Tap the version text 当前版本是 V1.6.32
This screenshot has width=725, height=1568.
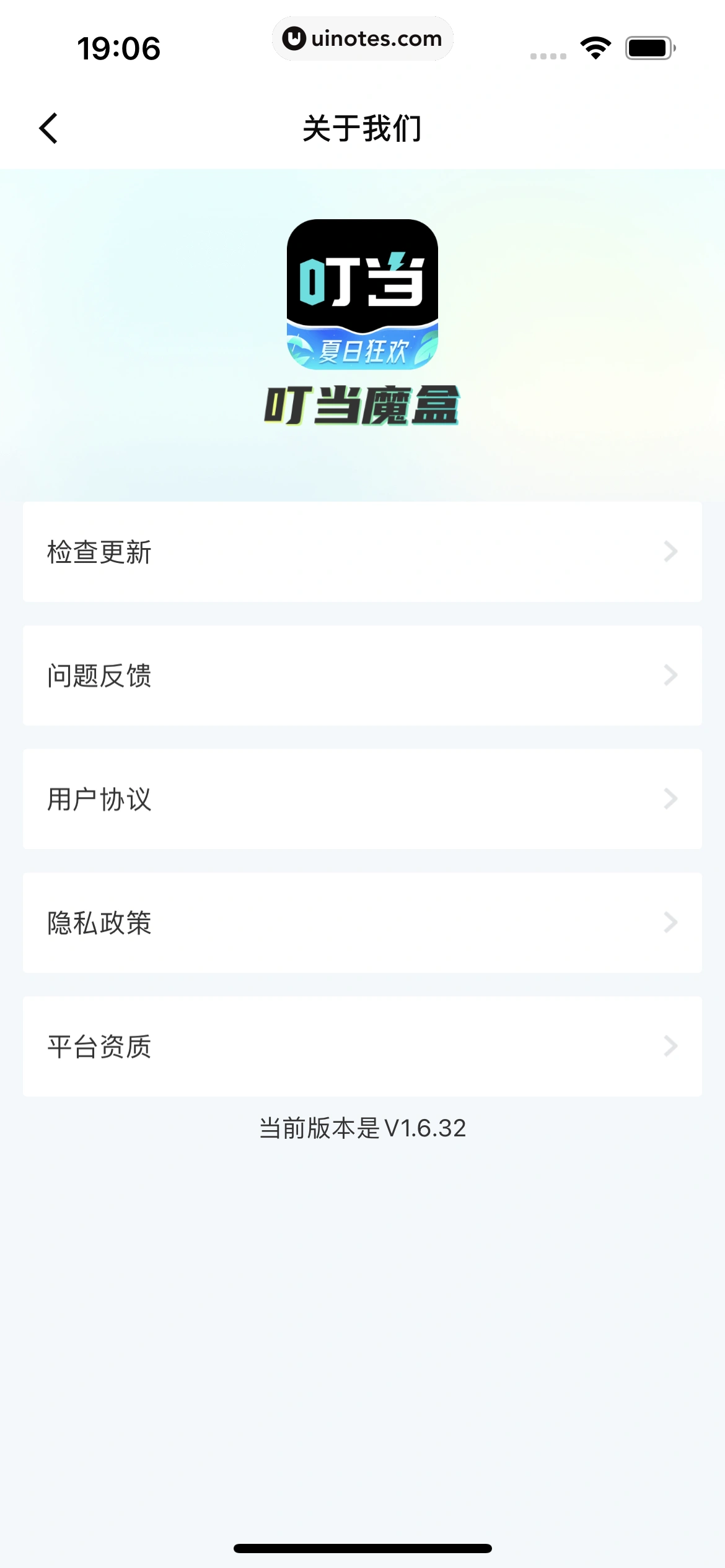(x=362, y=1128)
